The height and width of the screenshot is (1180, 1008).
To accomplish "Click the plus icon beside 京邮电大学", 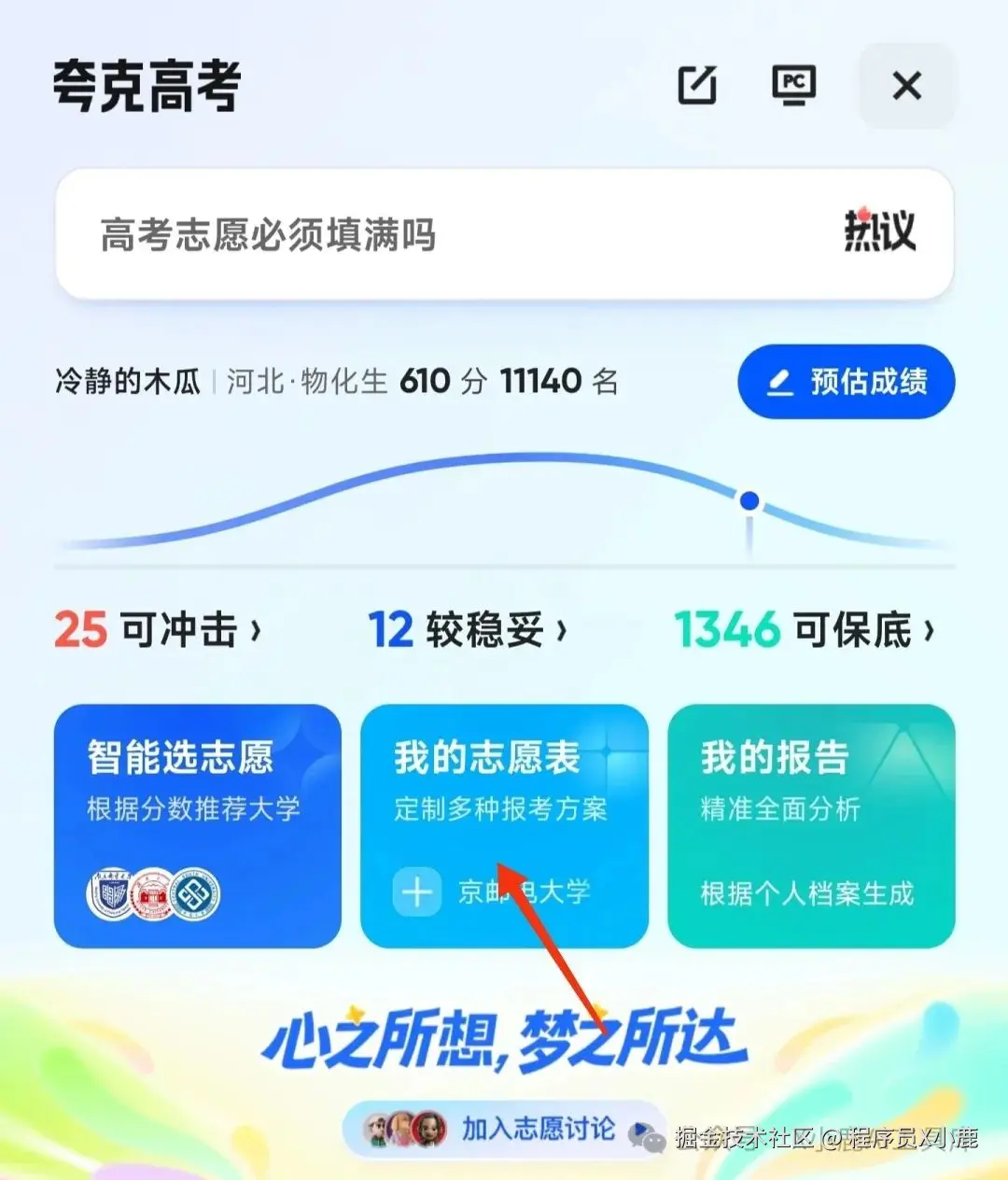I will pos(415,892).
